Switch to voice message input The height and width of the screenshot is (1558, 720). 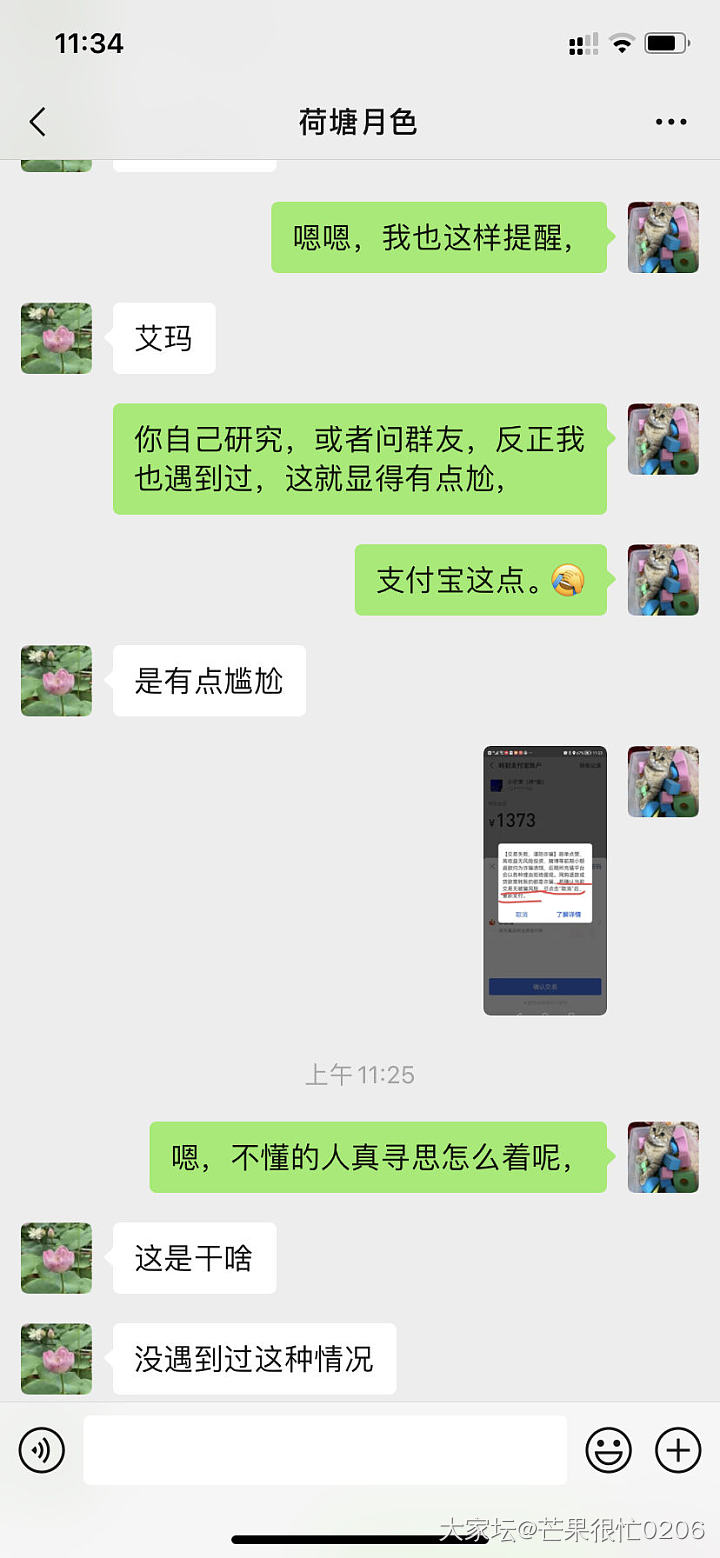coord(42,1450)
